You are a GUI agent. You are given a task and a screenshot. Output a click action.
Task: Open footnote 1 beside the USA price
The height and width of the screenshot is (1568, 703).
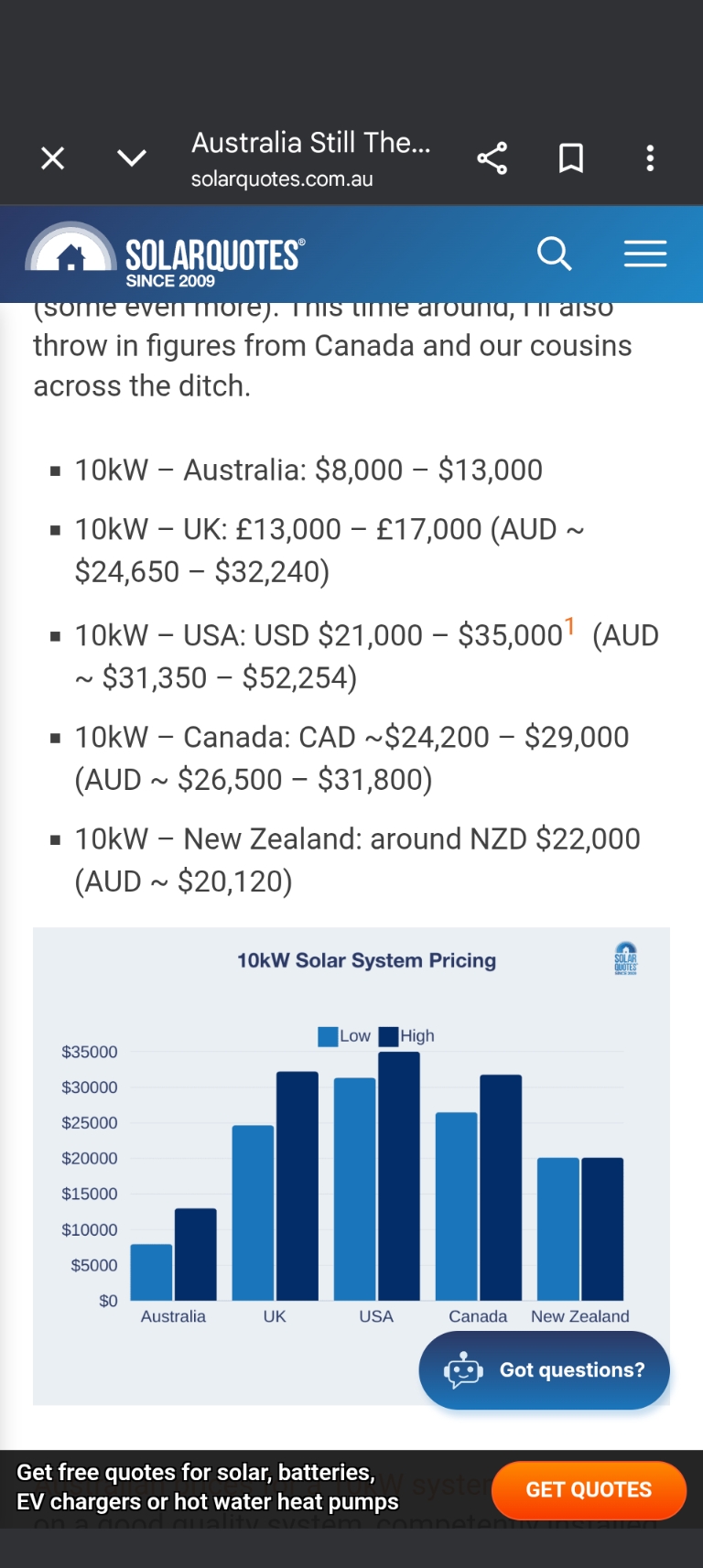point(569,626)
